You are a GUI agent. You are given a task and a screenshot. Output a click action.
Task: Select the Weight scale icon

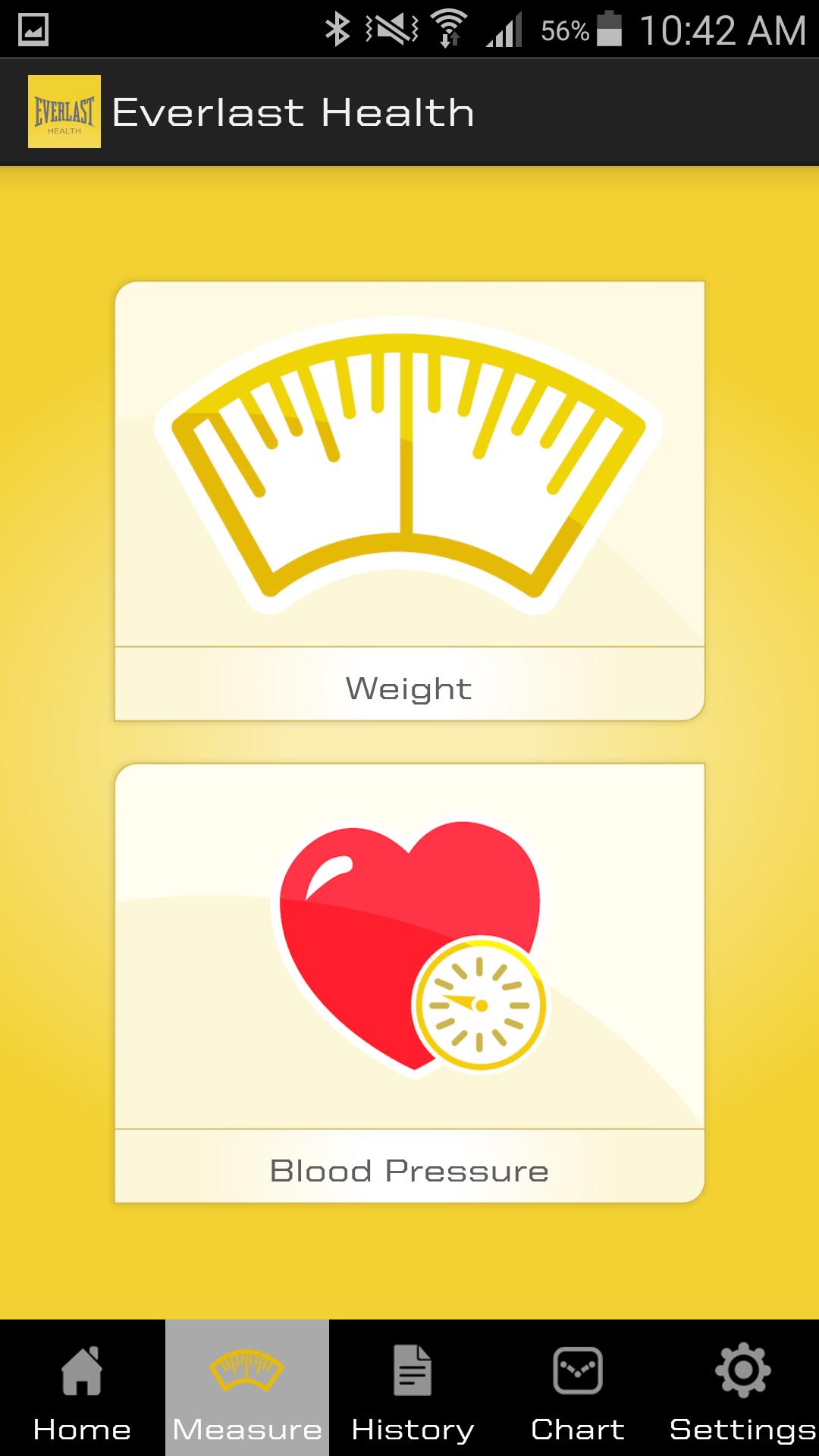point(409,470)
